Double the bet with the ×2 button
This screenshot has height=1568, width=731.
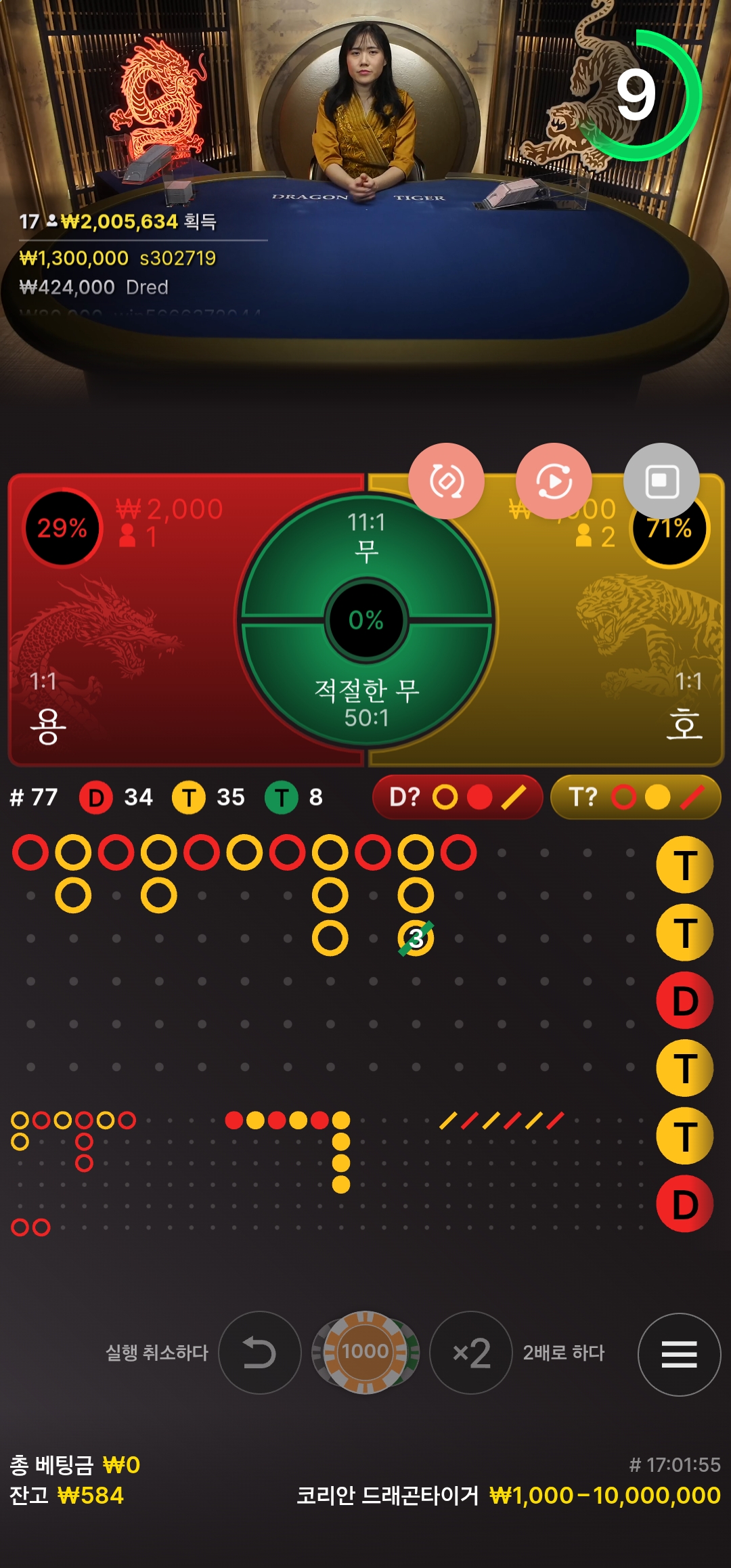pyautogui.click(x=471, y=1353)
